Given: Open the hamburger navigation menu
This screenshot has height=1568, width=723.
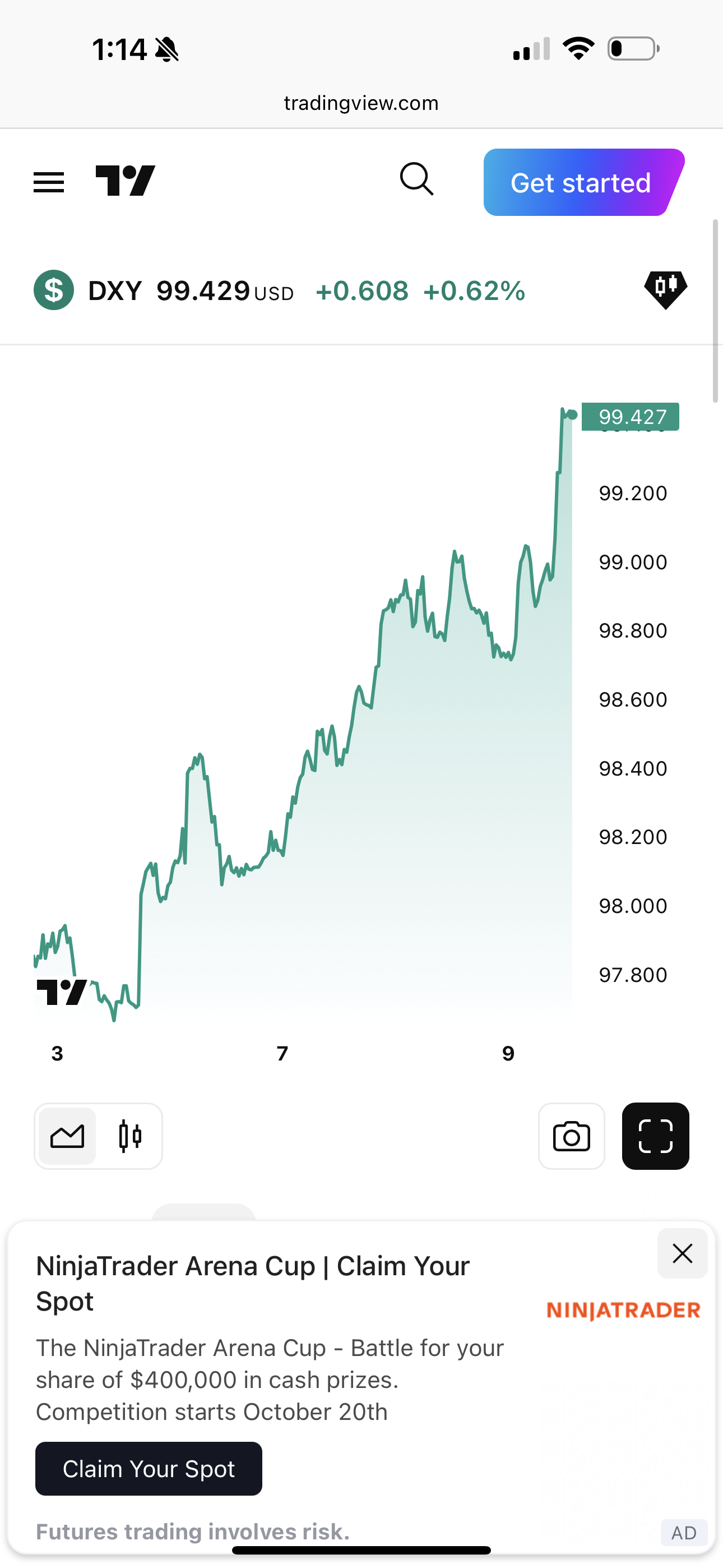Looking at the screenshot, I should coord(49,182).
